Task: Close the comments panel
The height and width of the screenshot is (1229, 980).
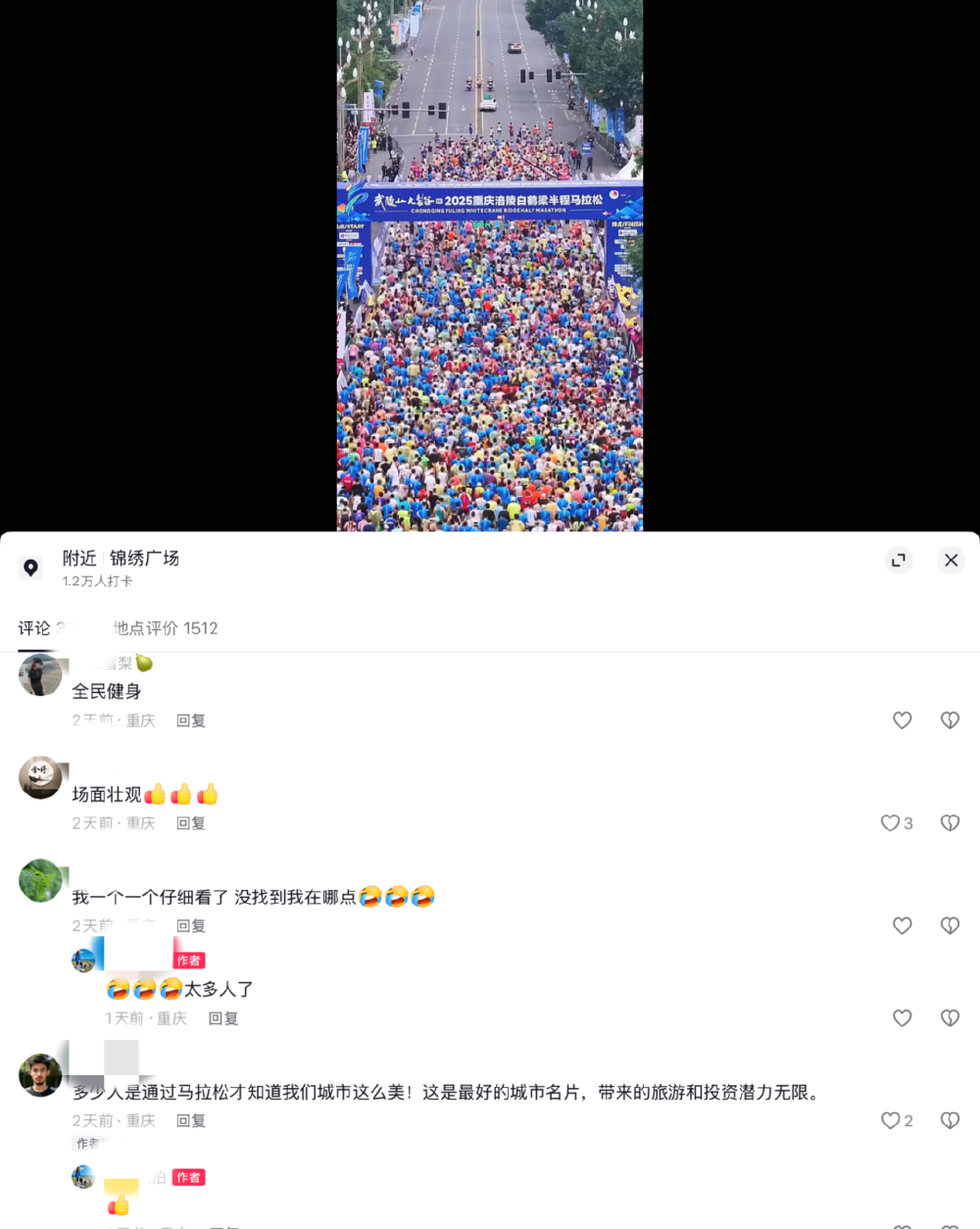Action: 951,560
